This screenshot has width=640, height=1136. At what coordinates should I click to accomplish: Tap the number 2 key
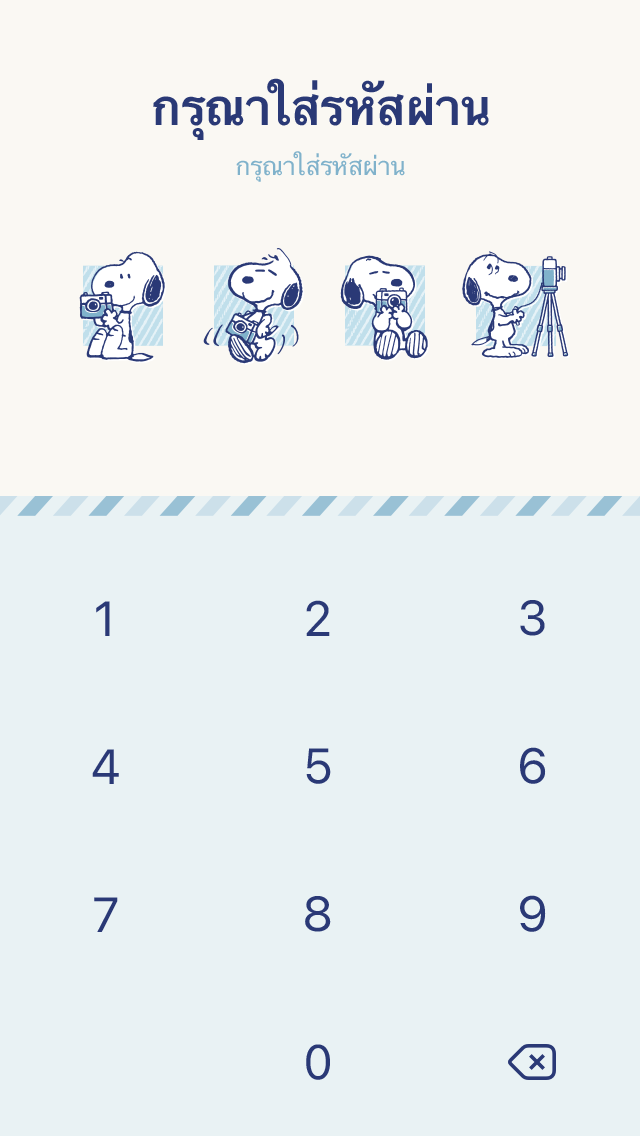click(318, 619)
